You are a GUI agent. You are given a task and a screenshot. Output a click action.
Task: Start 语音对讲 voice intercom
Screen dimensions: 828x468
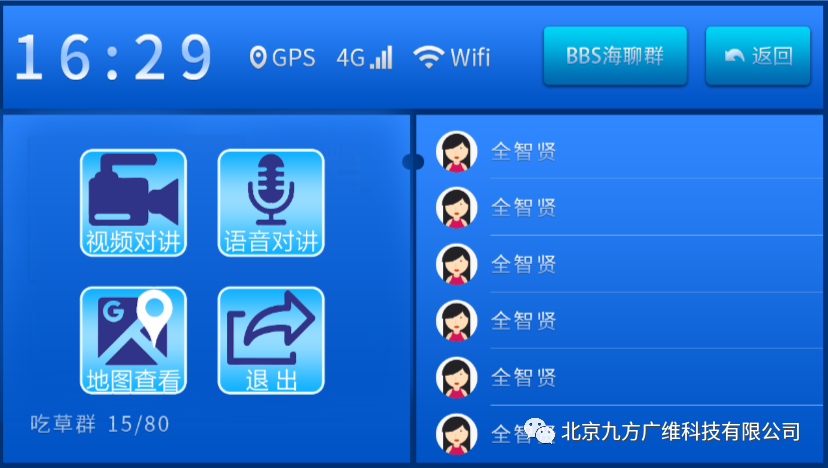tap(271, 203)
